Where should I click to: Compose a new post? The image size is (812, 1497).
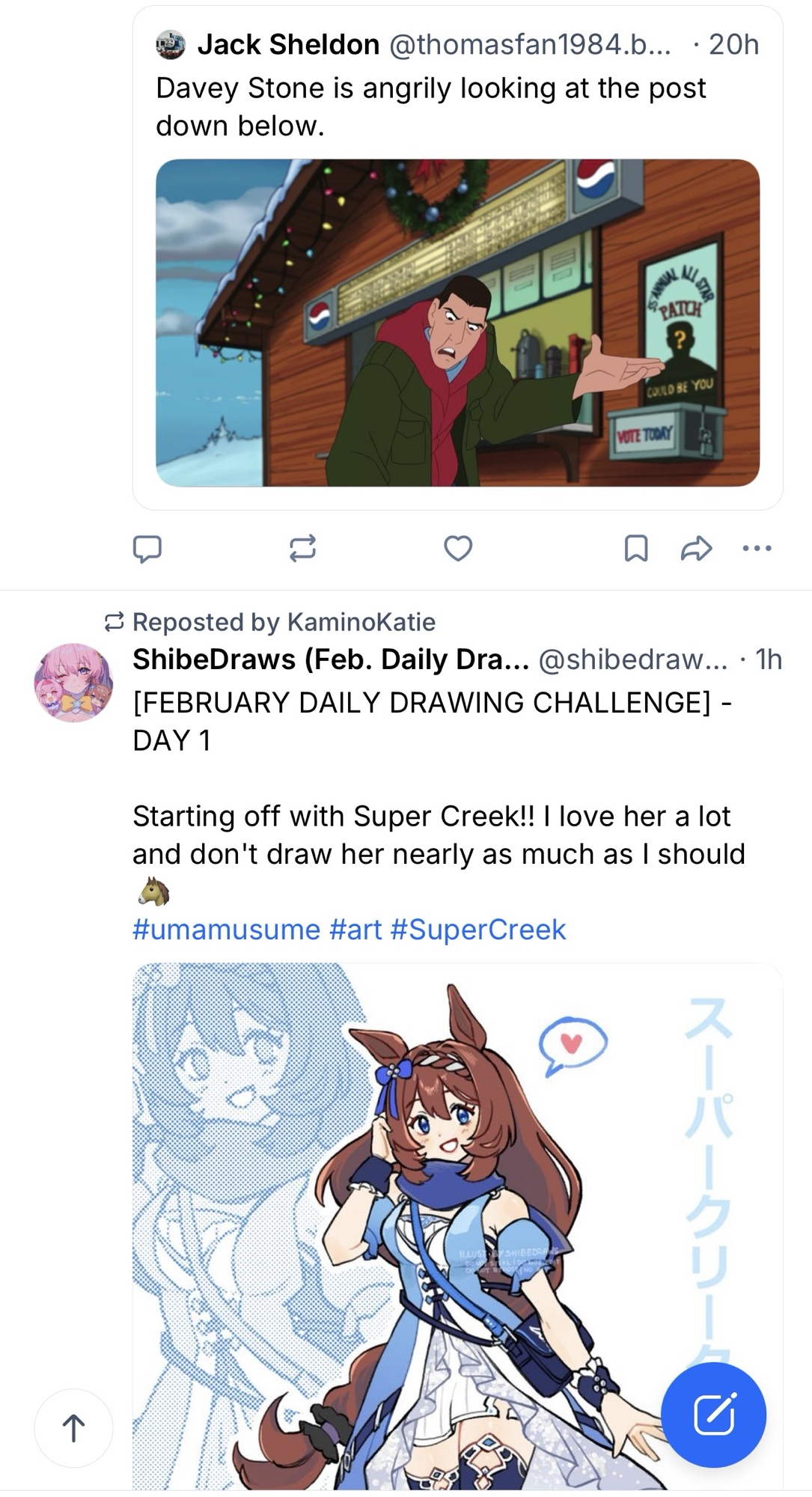point(713,1415)
